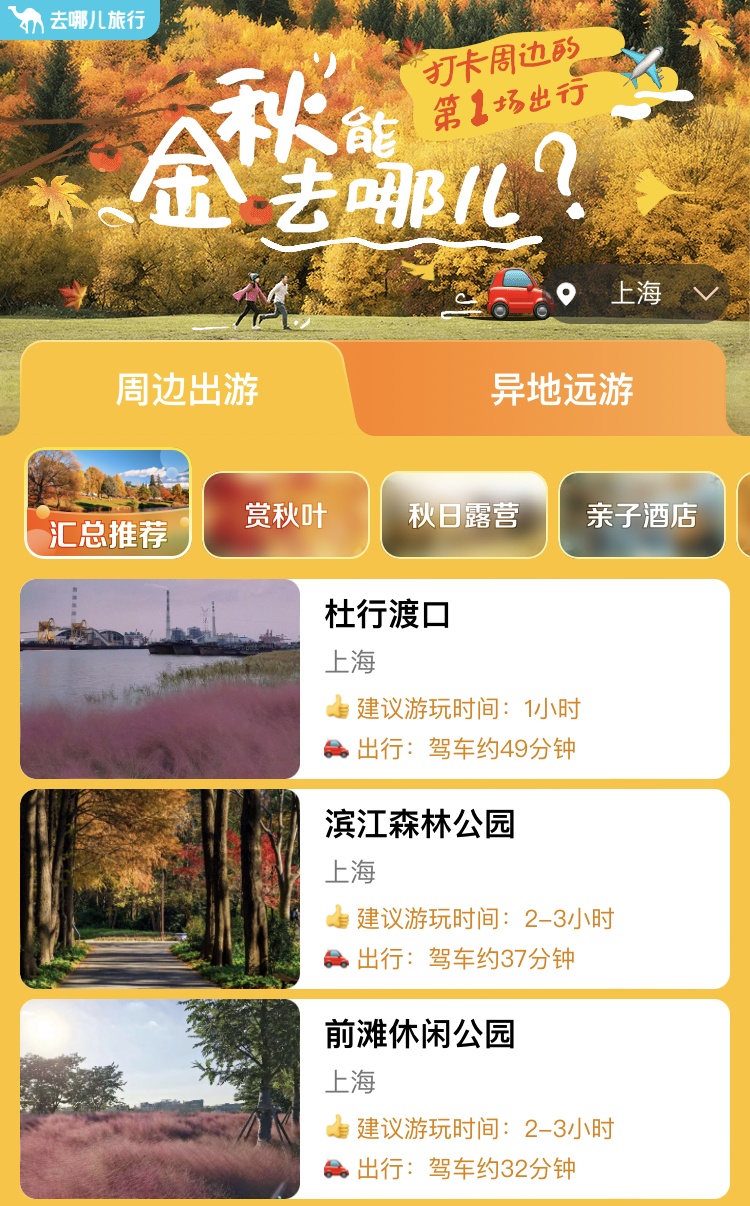Switch to the 异地远游 tab

coord(561,390)
